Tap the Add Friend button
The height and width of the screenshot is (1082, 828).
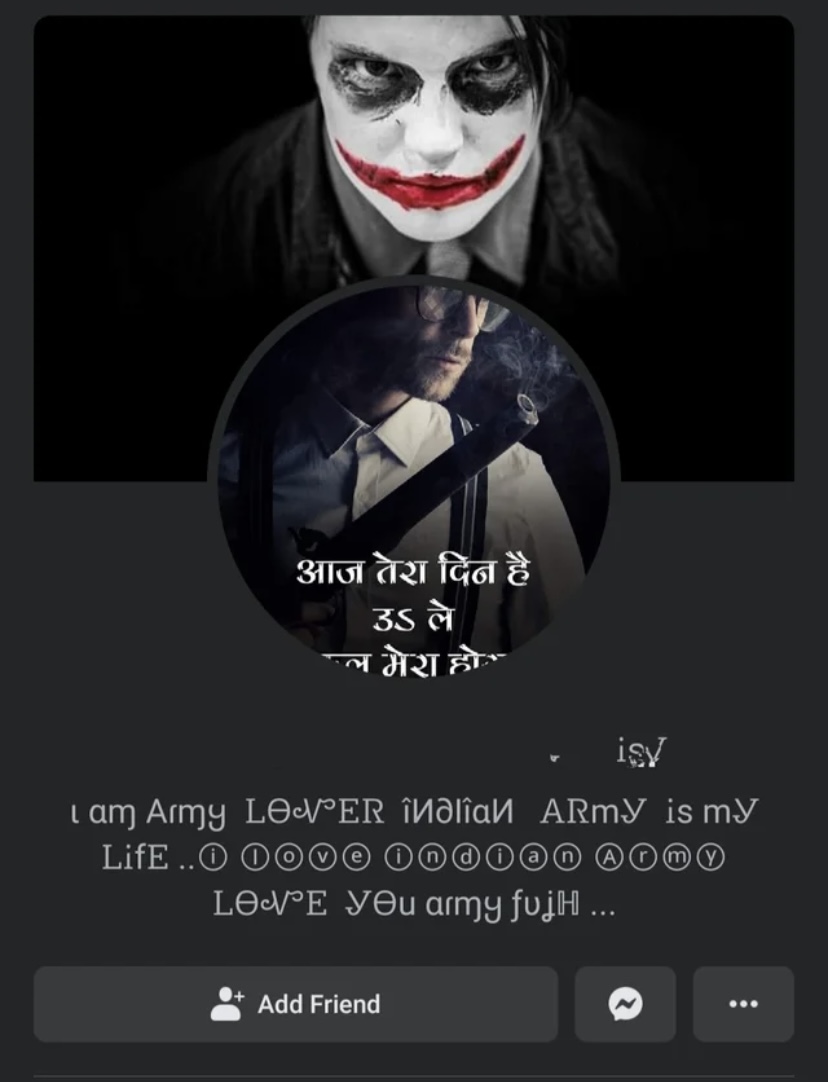coord(295,1004)
